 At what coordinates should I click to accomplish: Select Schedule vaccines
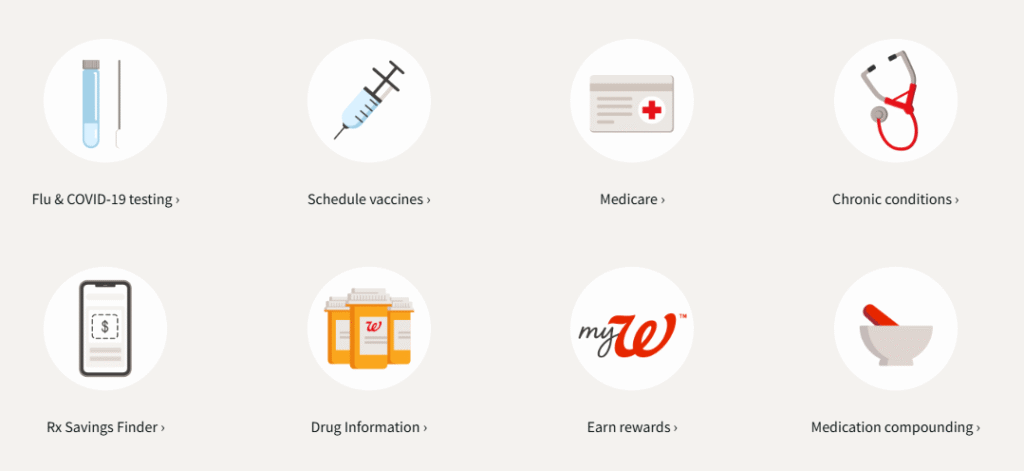pos(368,199)
